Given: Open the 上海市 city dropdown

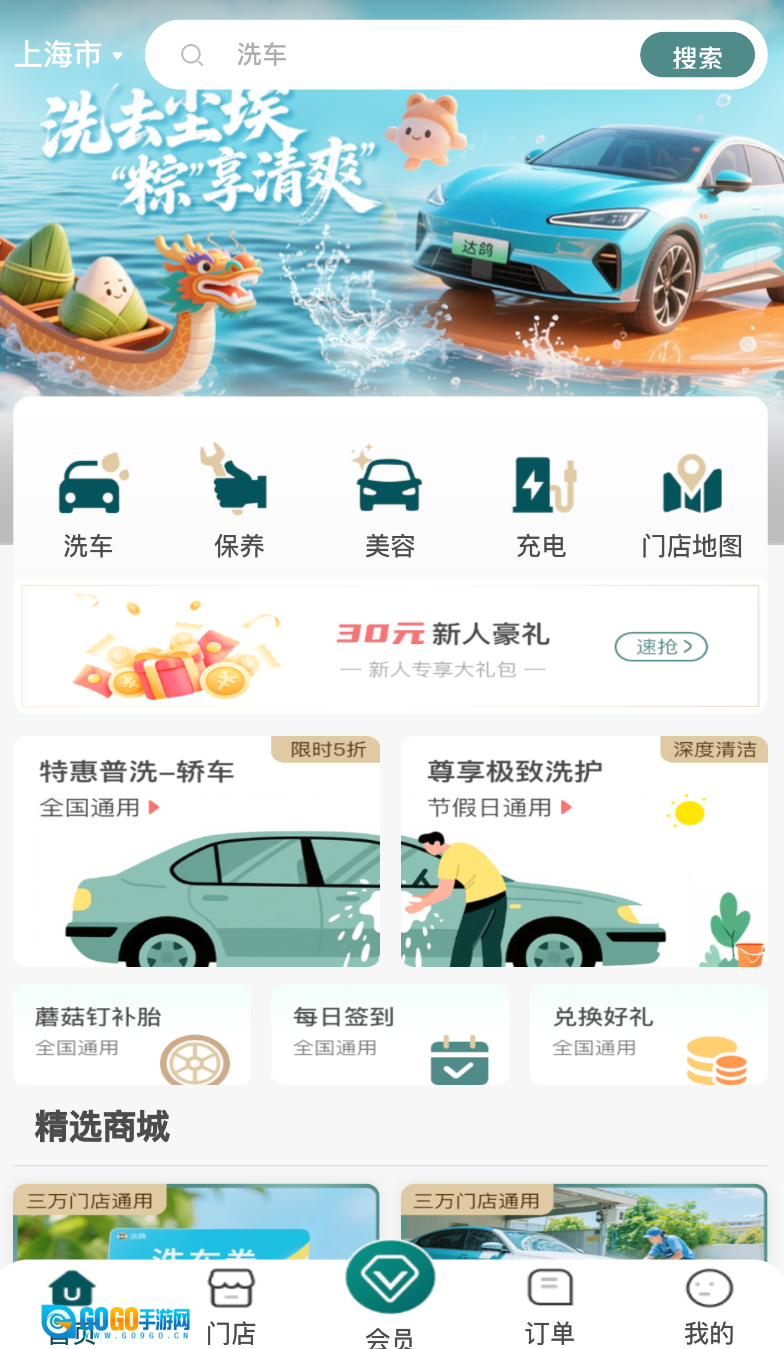Looking at the screenshot, I should pyautogui.click(x=68, y=54).
